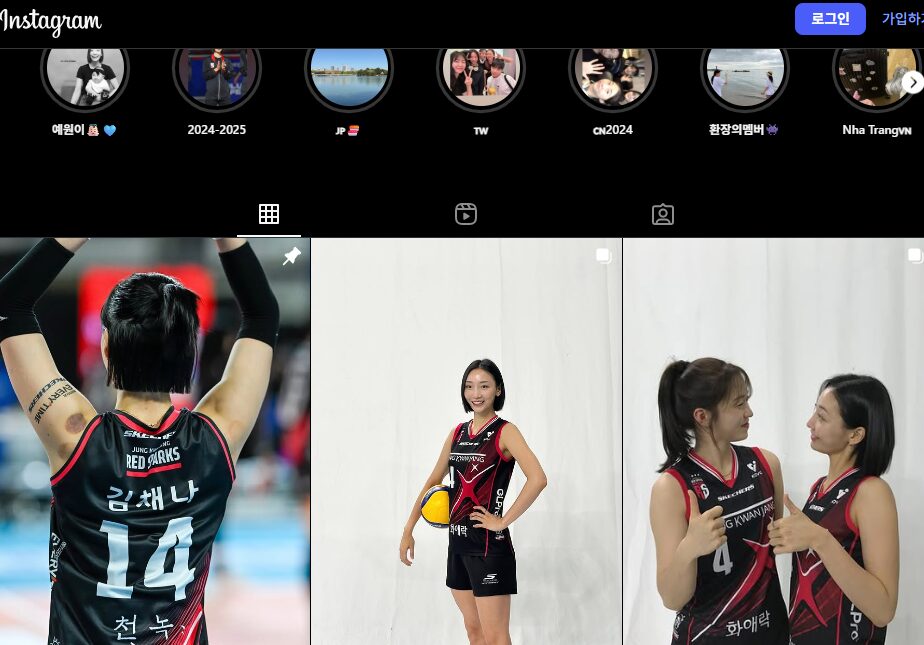This screenshot has height=645, width=924.
Task: Go to Instagram home via the logo
Action: click(x=50, y=20)
